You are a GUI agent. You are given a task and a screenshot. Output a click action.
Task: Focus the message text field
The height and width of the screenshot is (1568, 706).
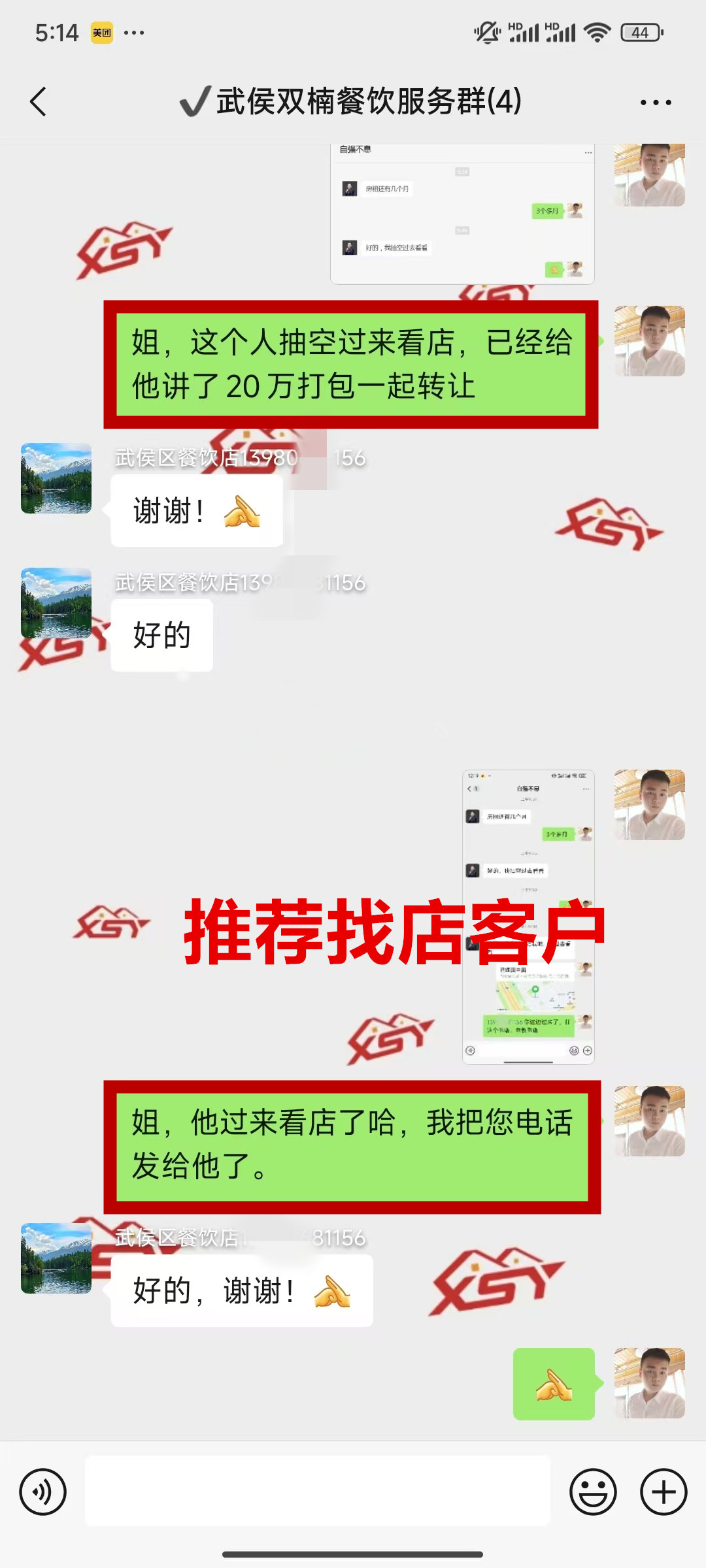[x=318, y=1492]
